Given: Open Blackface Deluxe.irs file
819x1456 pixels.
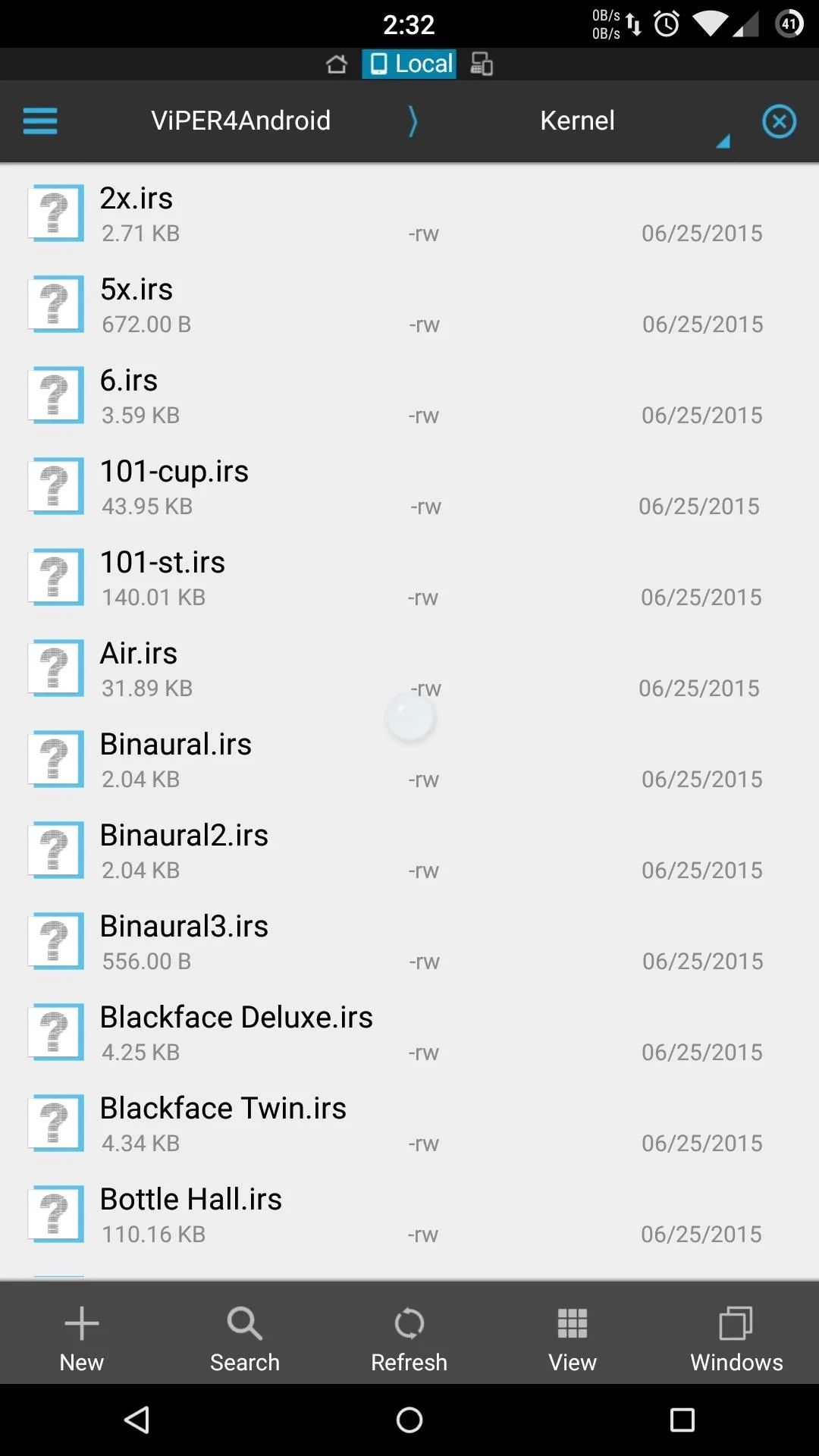Looking at the screenshot, I should pyautogui.click(x=409, y=1033).
